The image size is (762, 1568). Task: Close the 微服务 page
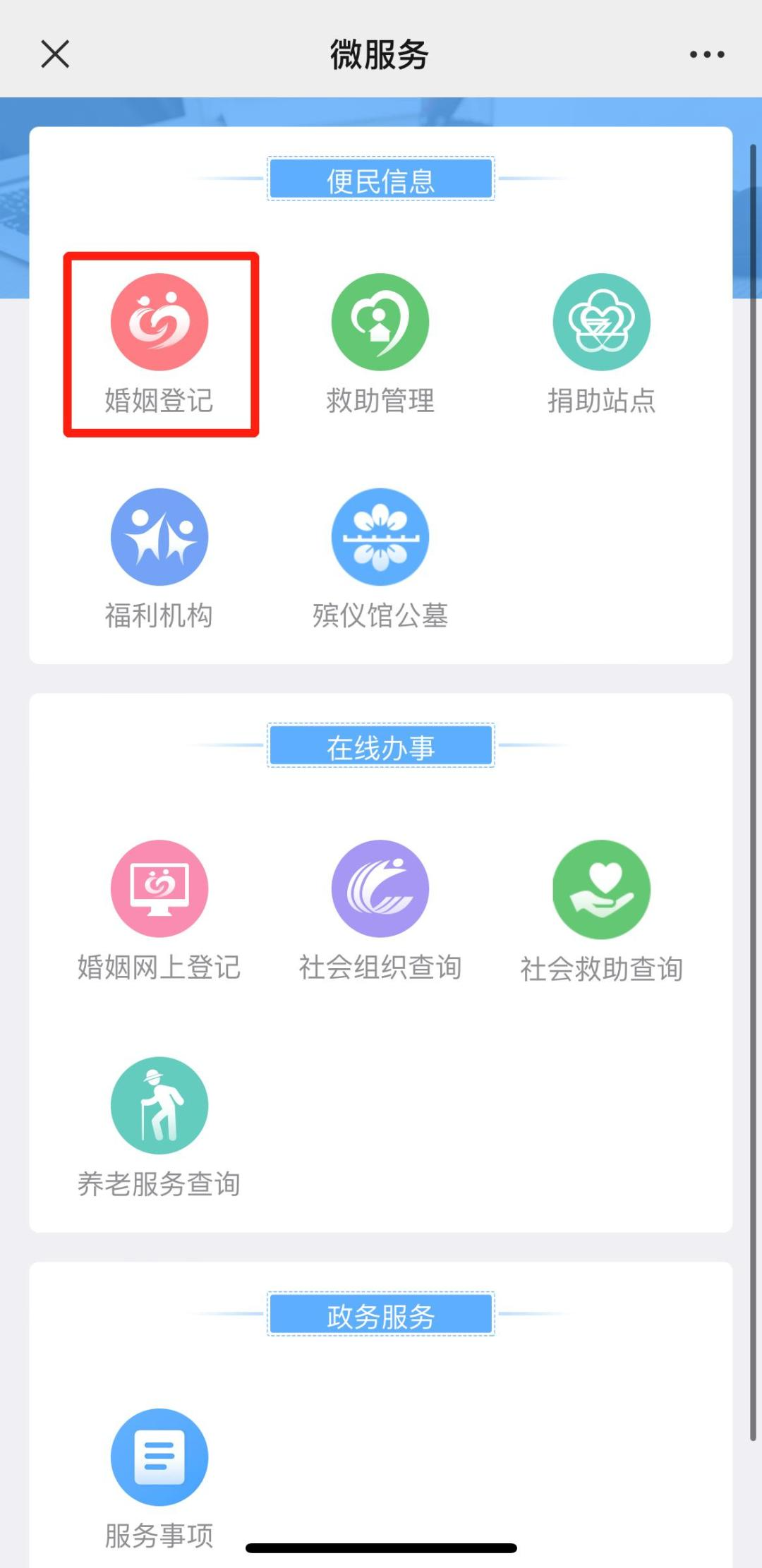point(55,54)
